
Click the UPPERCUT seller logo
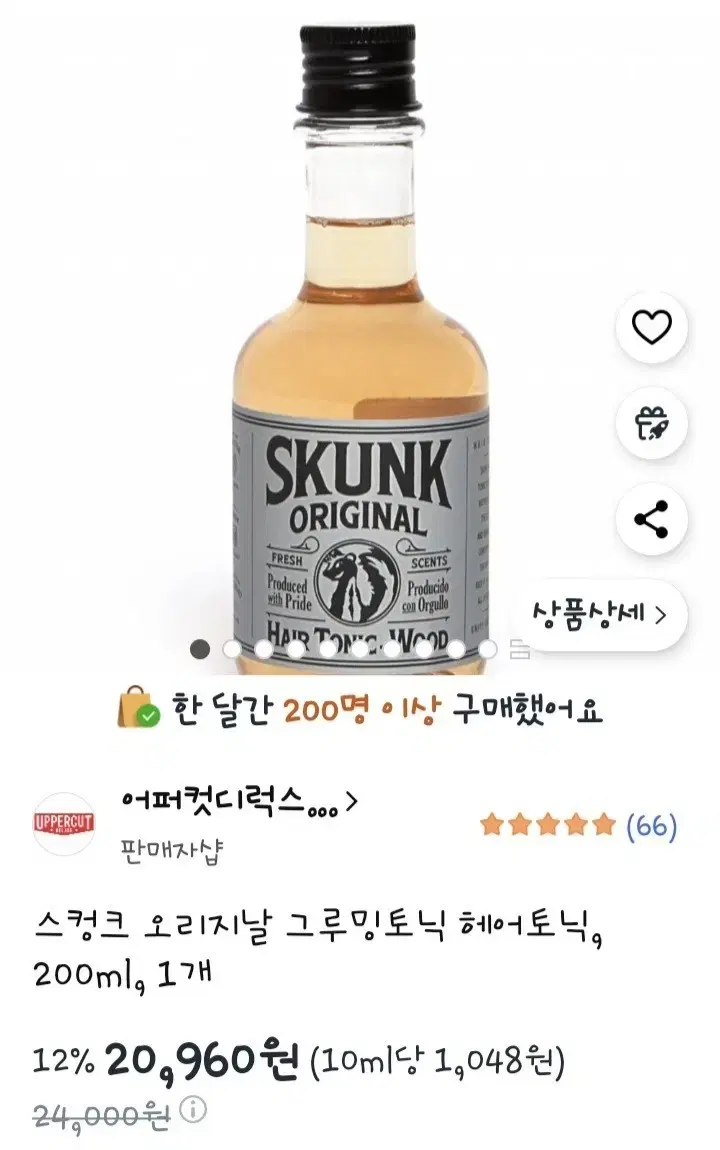tap(62, 823)
